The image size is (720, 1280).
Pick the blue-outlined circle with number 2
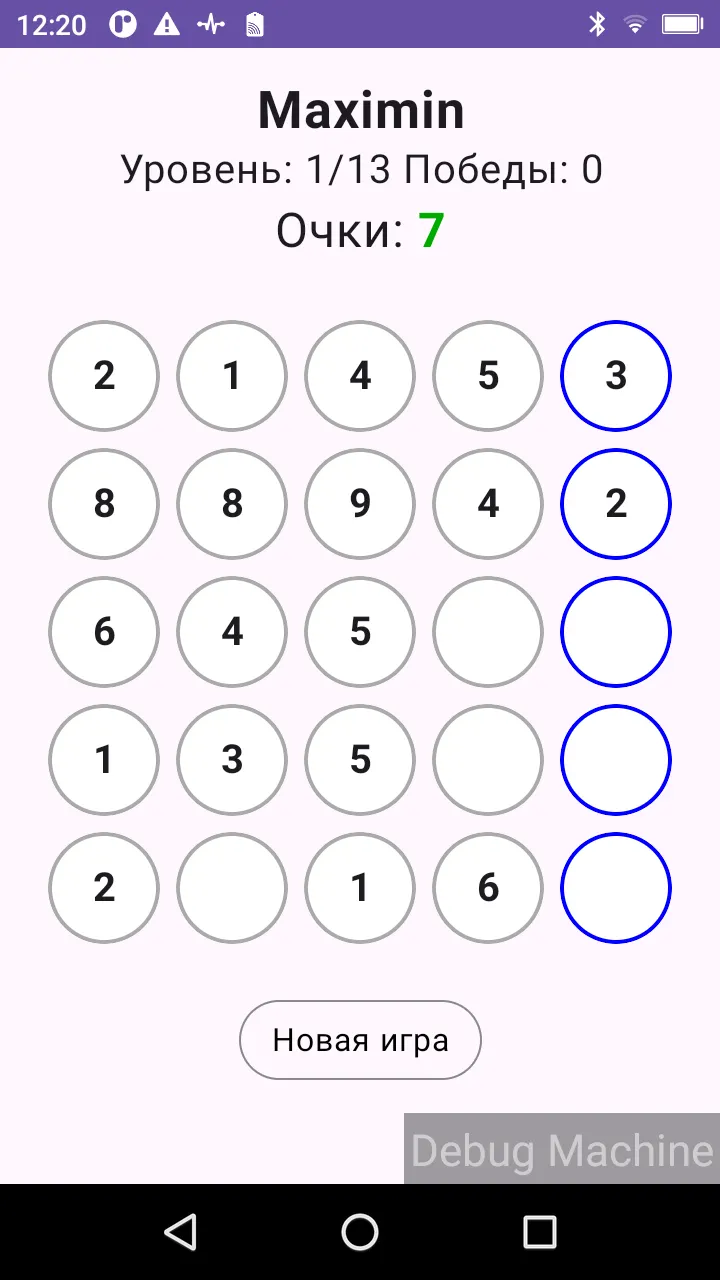tap(616, 504)
